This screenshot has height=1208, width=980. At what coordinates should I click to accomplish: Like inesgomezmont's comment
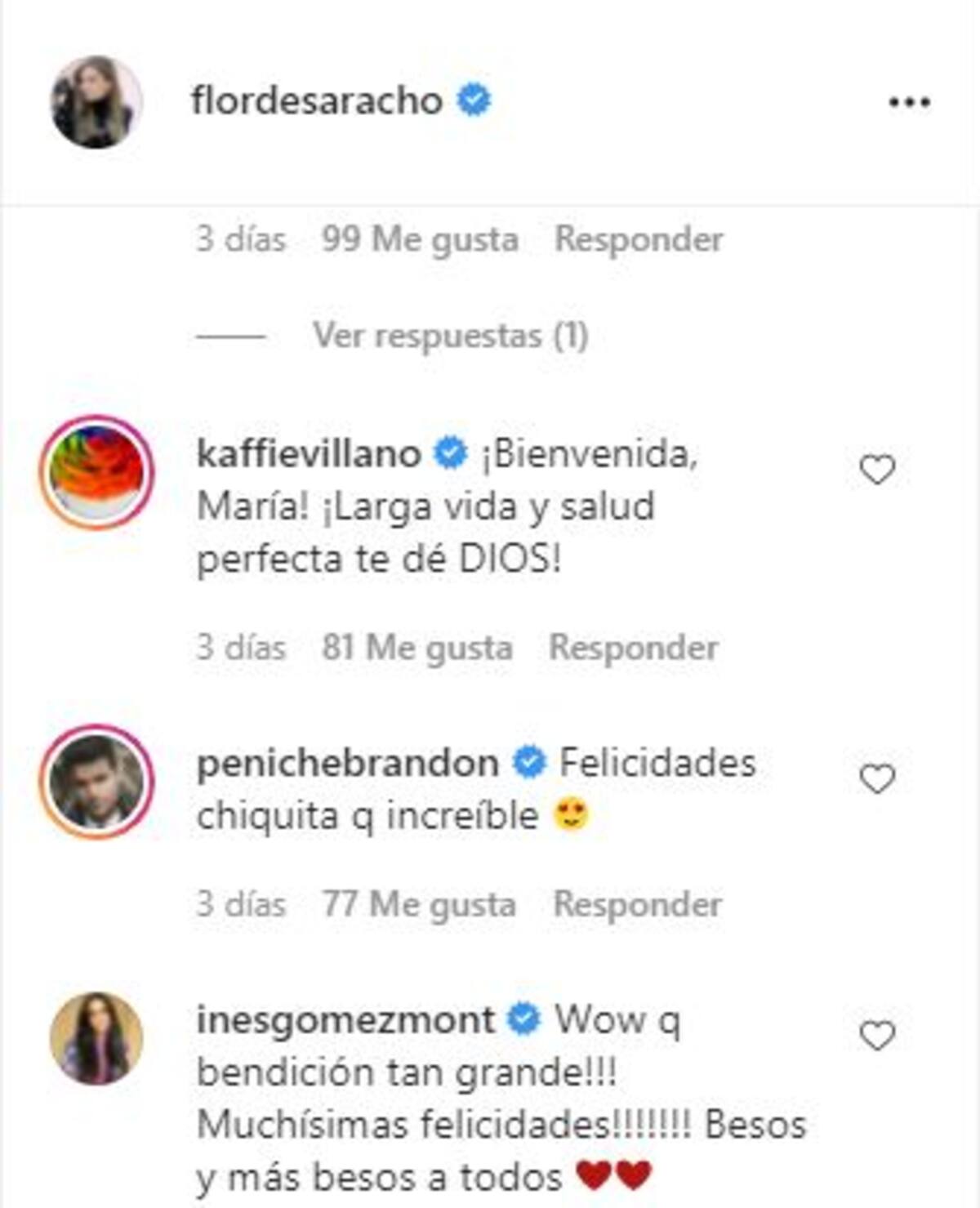pos(877,1036)
